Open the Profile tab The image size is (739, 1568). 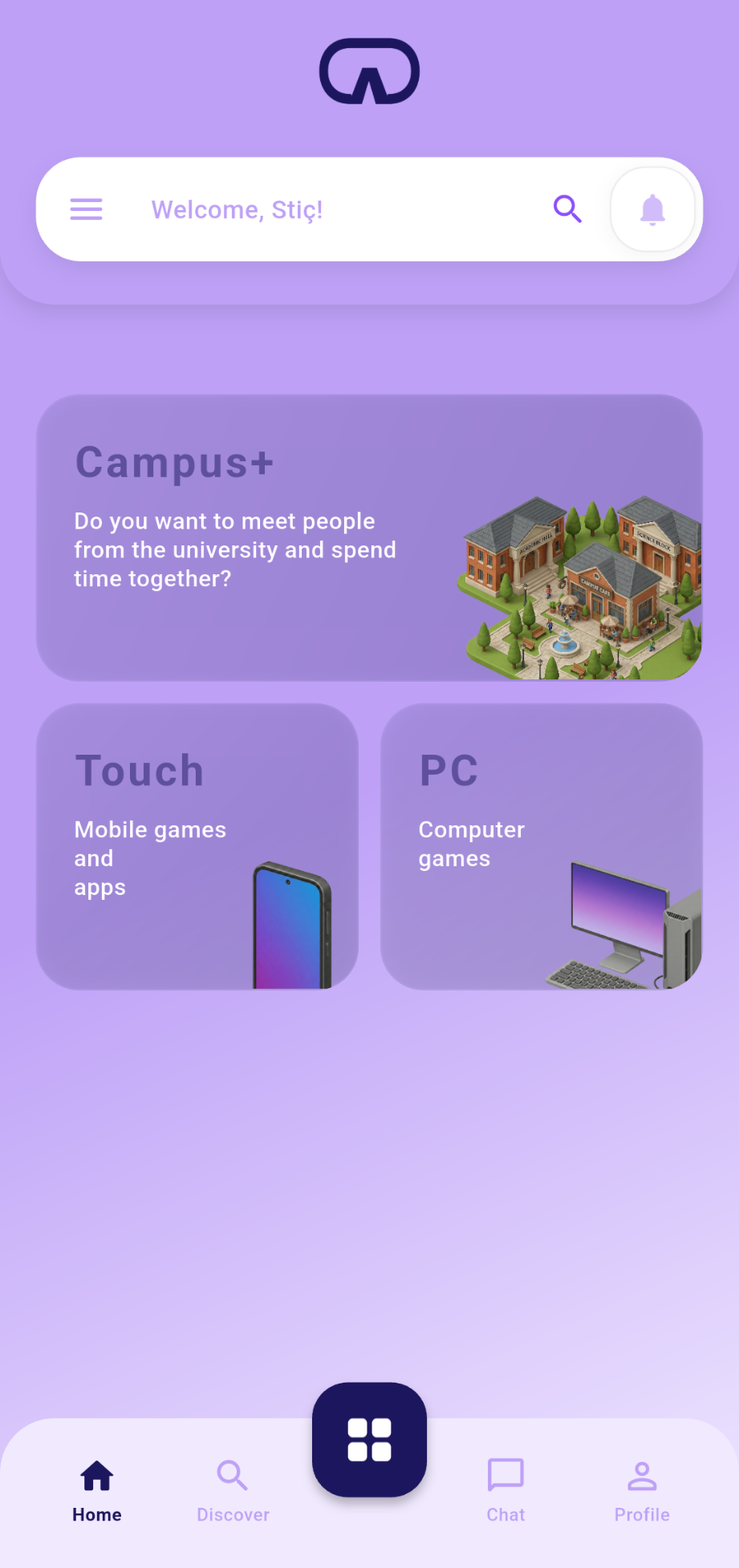coord(642,1490)
